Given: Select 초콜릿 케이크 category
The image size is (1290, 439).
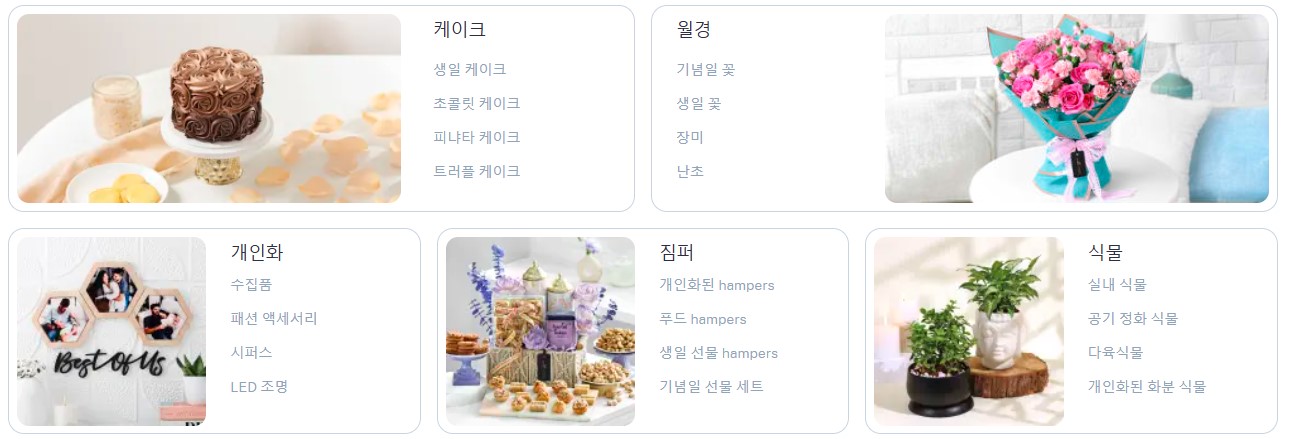Looking at the screenshot, I should click(x=476, y=103).
